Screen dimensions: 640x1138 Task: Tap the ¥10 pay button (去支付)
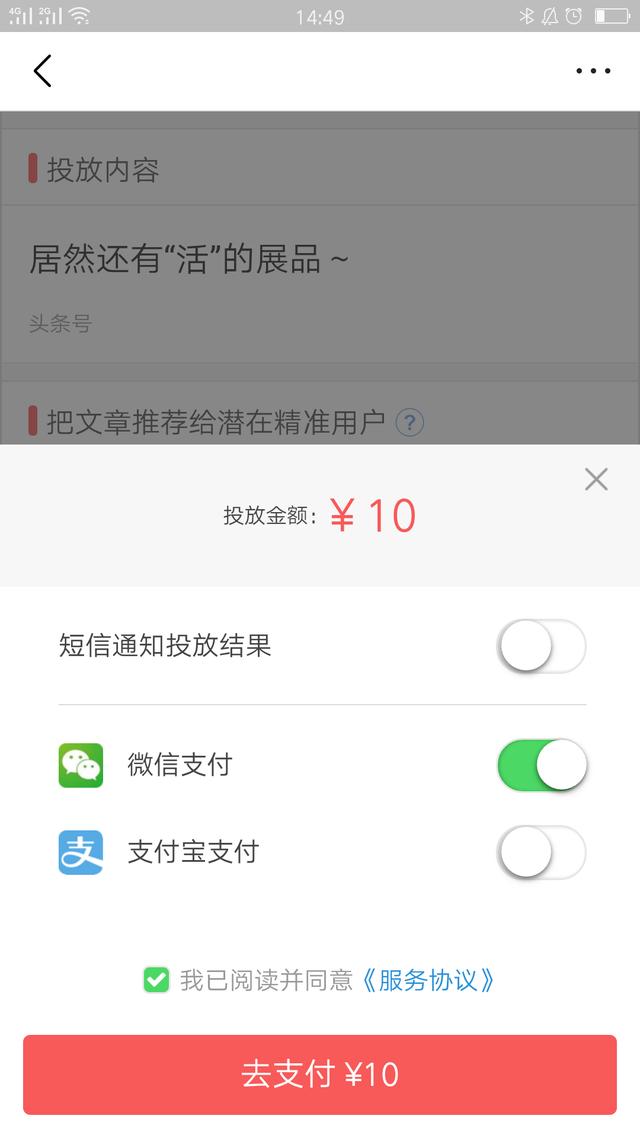pos(320,1074)
